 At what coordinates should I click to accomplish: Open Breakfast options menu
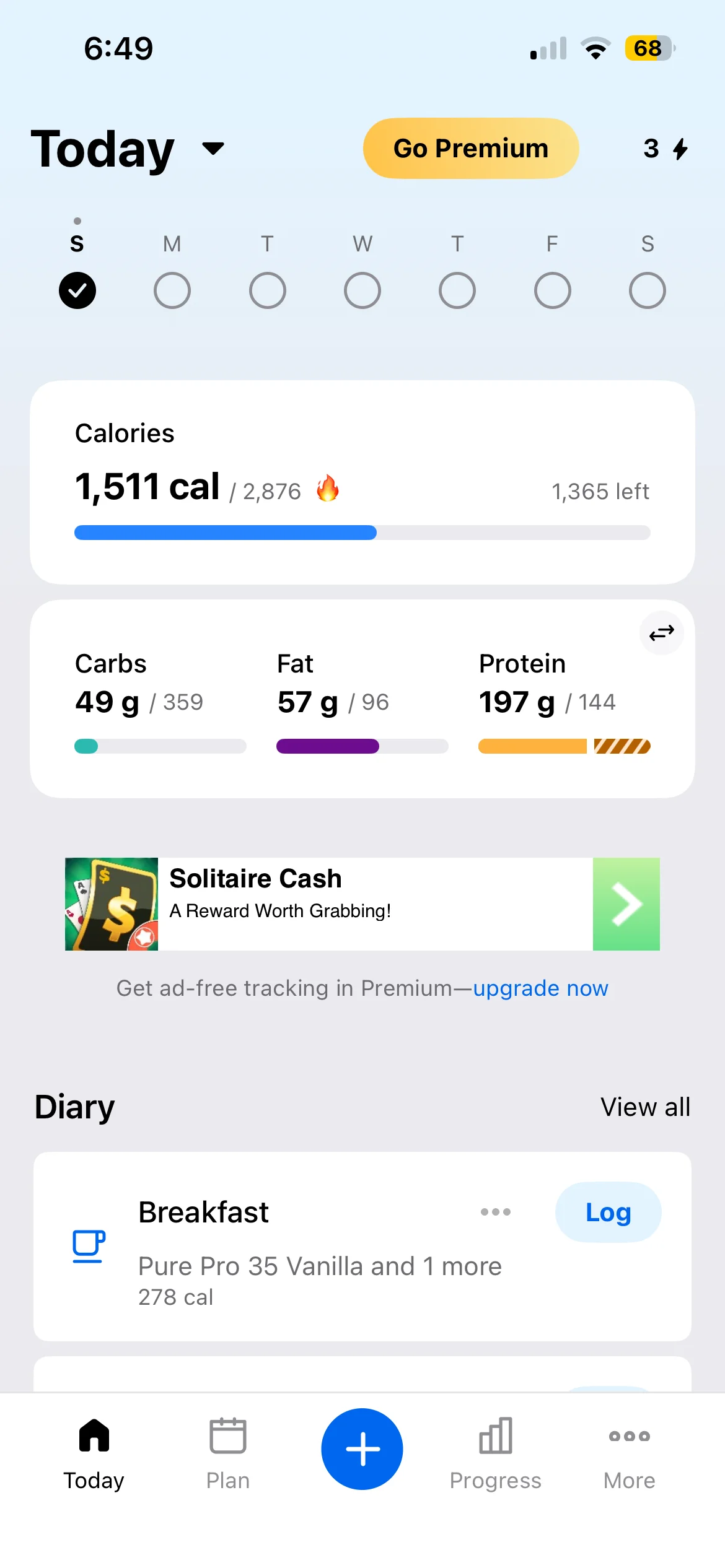tap(496, 1212)
